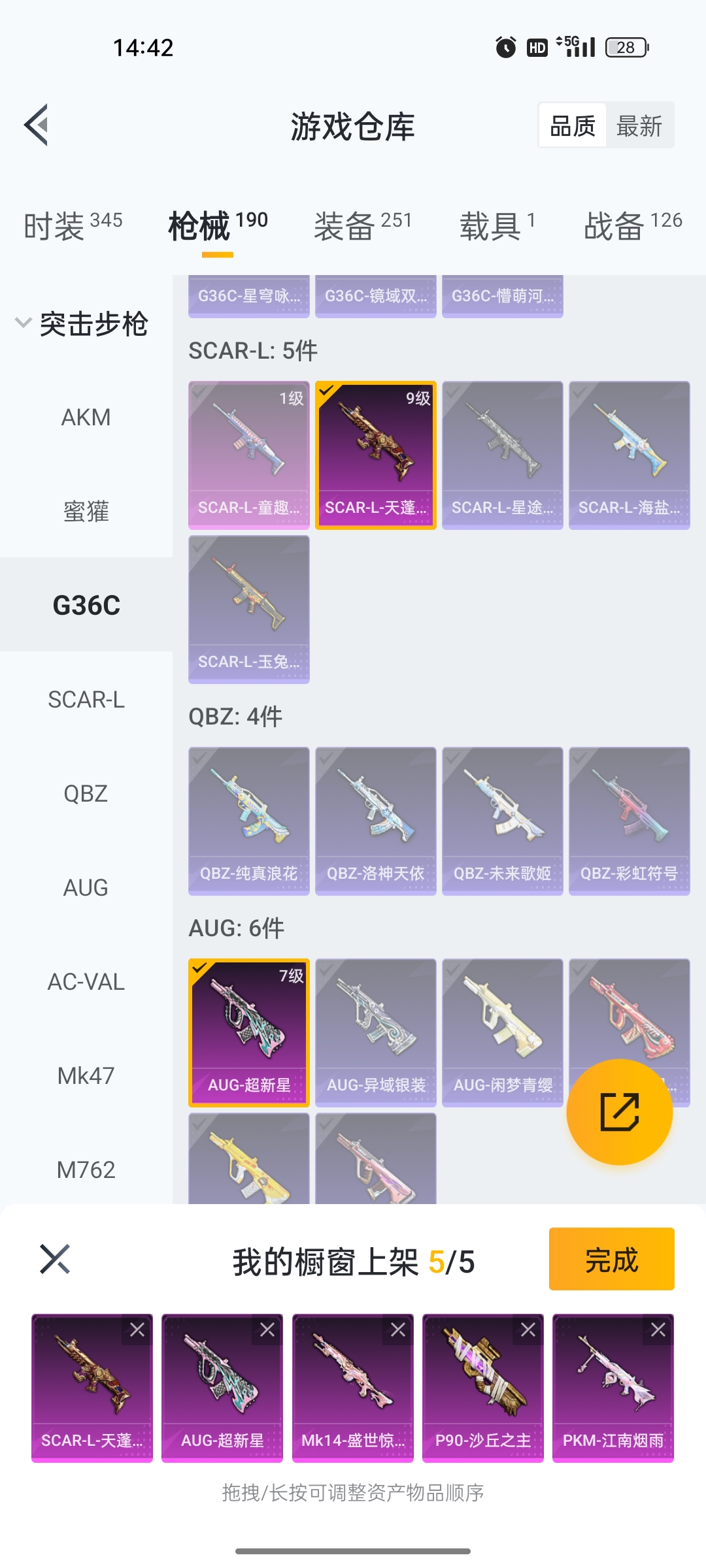Switch to the 战备 tab
This screenshot has width=706, height=1568.
click(632, 226)
